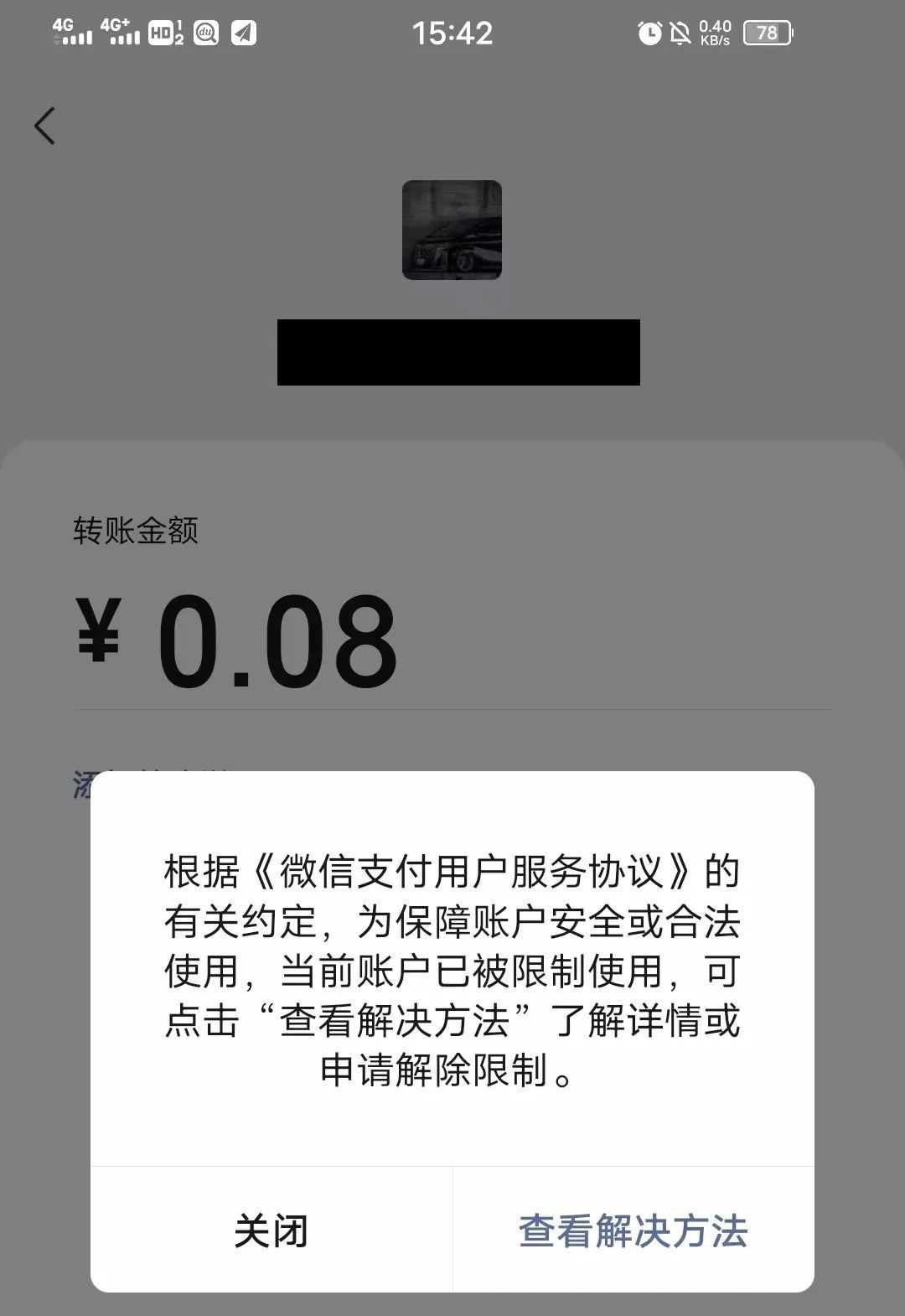Tap the Baidu app icon in the status bar
Viewport: 905px width, 1316px height.
205,34
